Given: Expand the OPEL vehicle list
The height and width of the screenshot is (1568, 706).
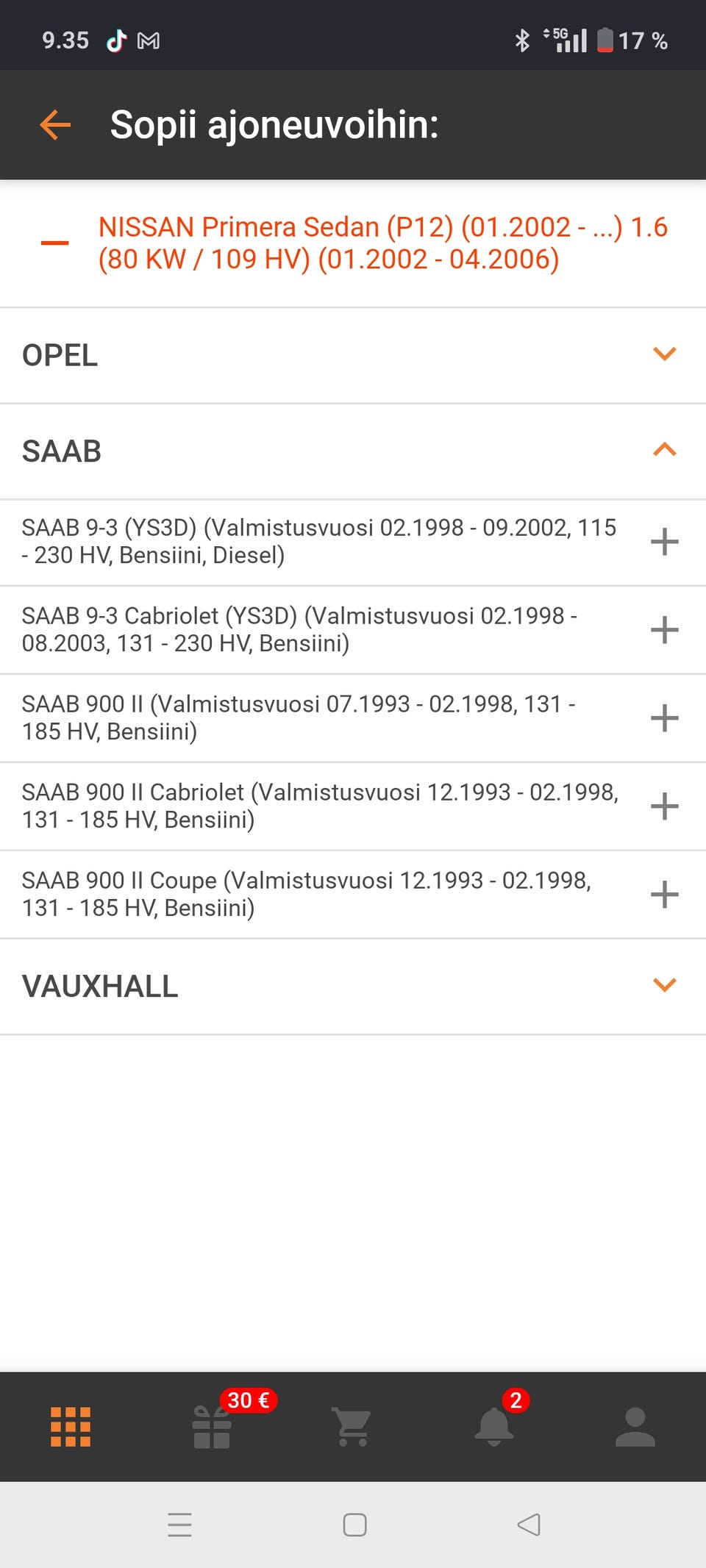Looking at the screenshot, I should pyautogui.click(x=664, y=355).
